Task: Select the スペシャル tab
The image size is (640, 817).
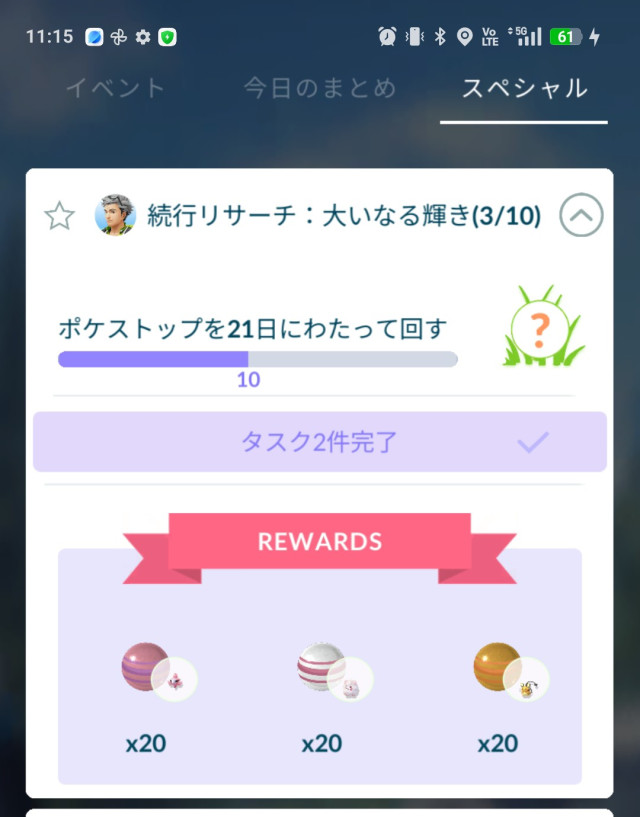Action: 524,88
